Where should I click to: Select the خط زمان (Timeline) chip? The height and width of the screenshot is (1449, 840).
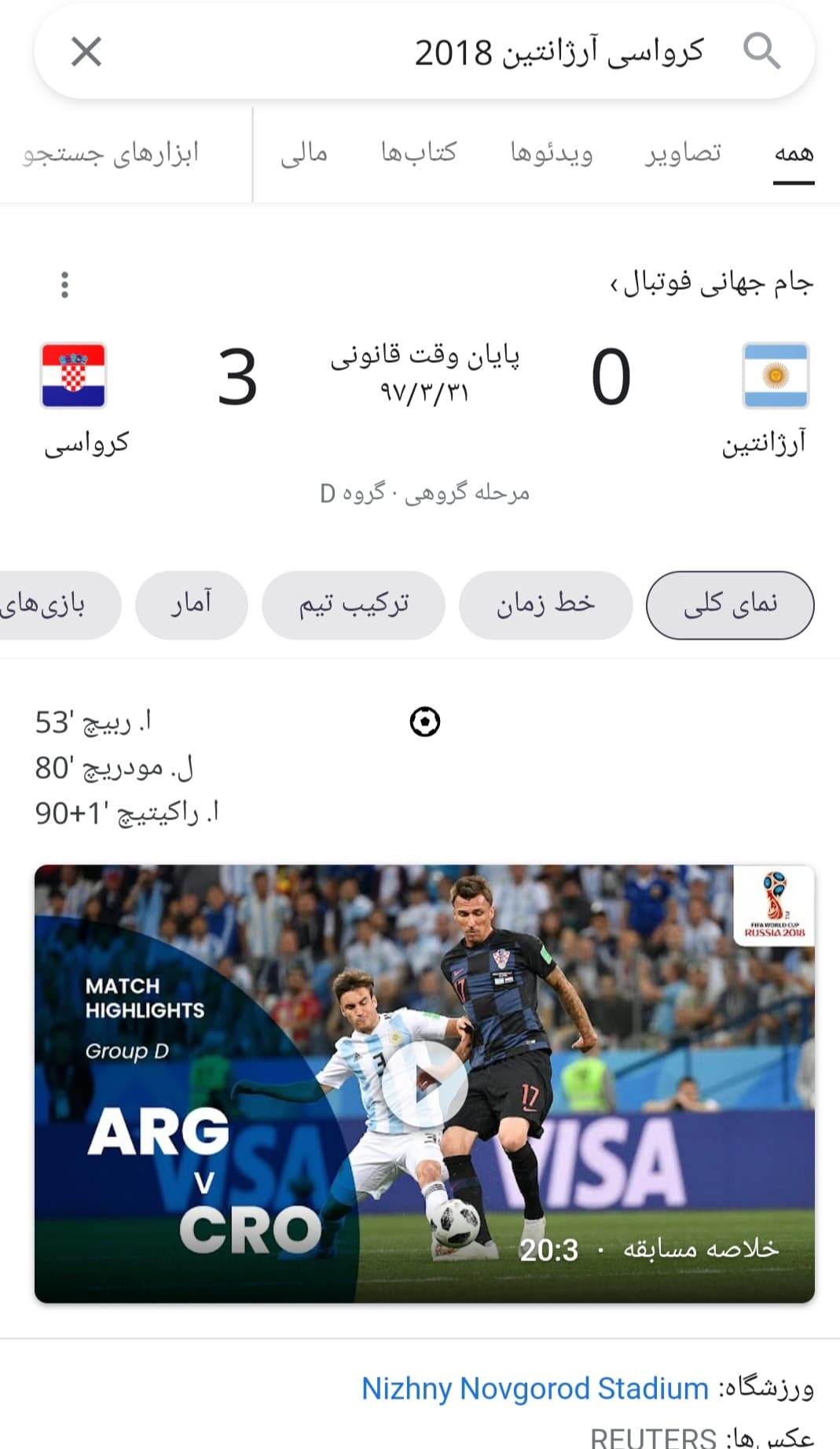coord(545,604)
